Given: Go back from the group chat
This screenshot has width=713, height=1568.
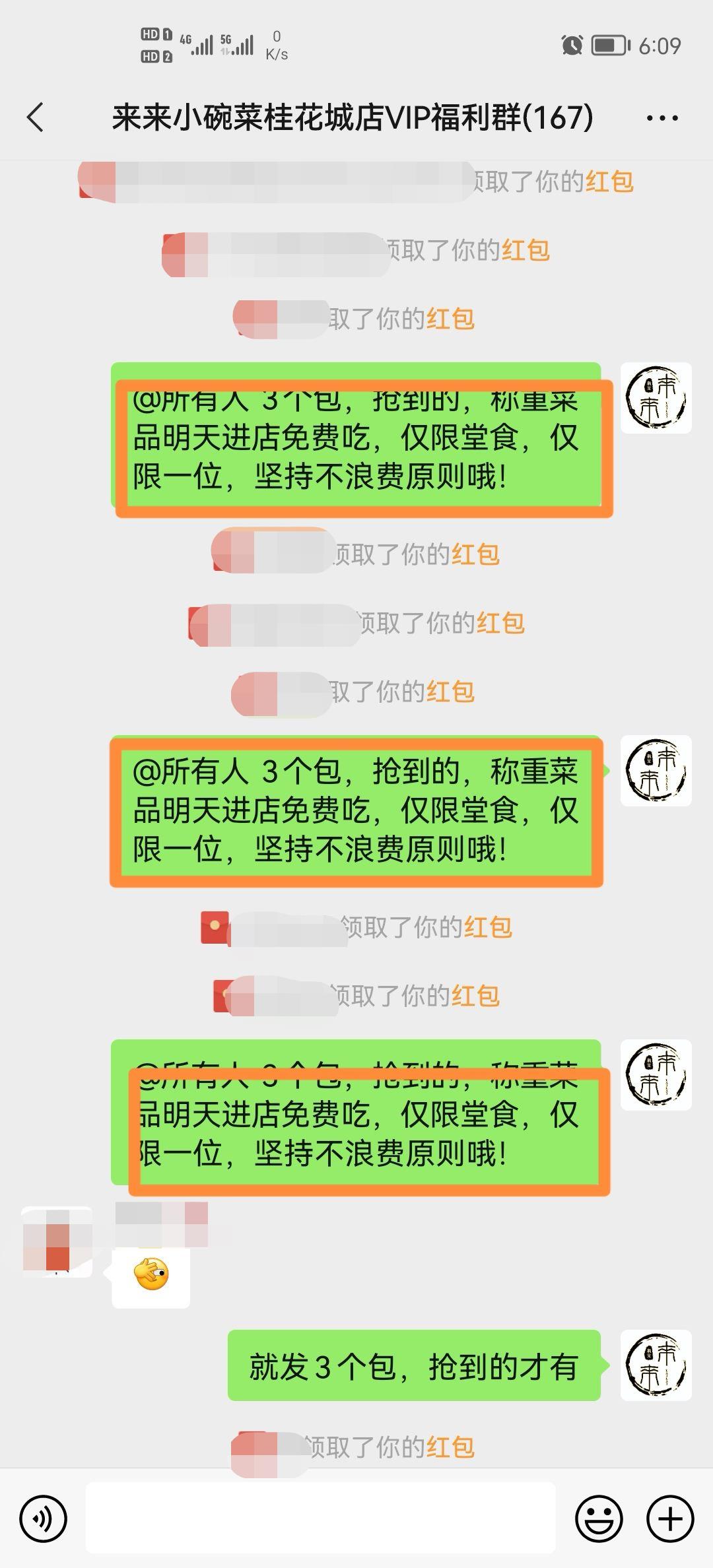Looking at the screenshot, I should pyautogui.click(x=36, y=117).
